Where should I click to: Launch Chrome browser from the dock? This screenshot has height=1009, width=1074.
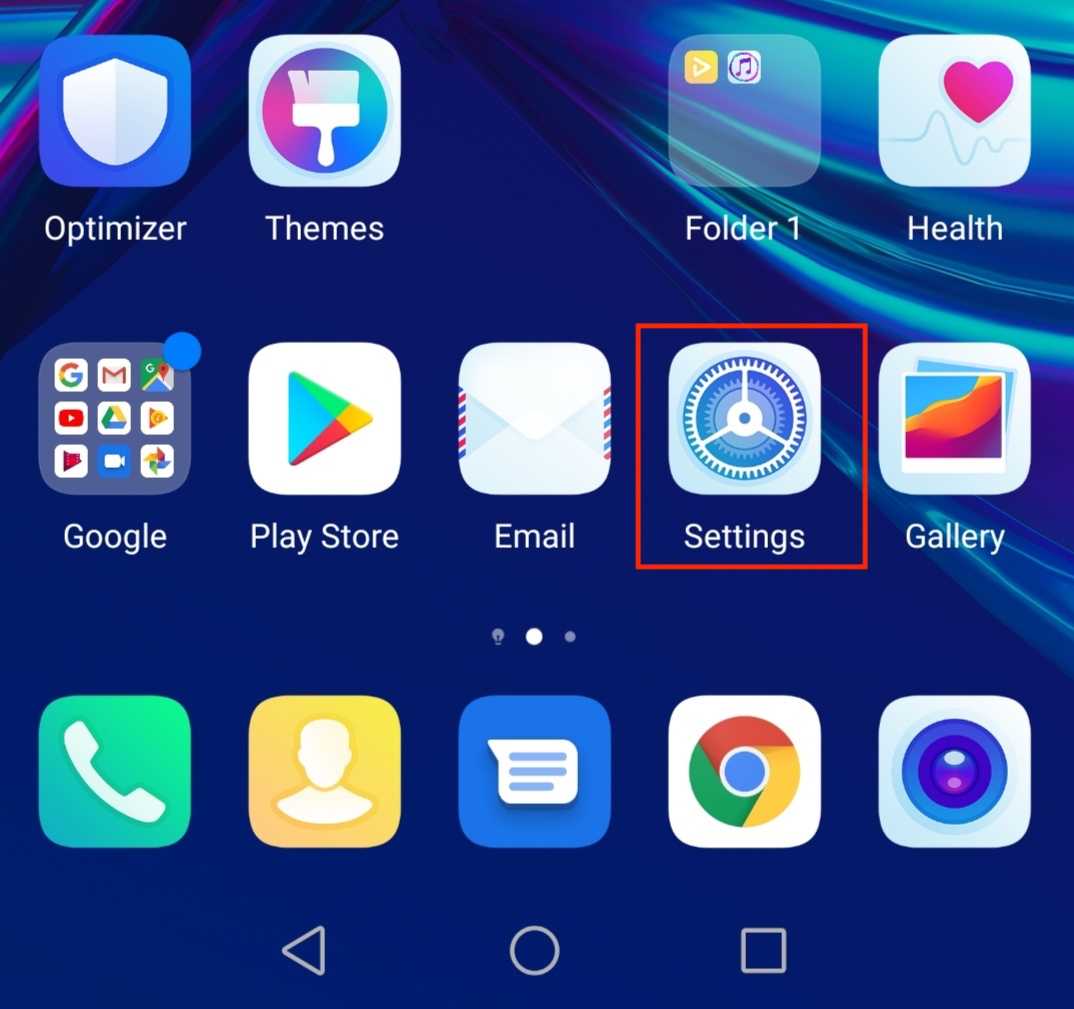tap(744, 771)
